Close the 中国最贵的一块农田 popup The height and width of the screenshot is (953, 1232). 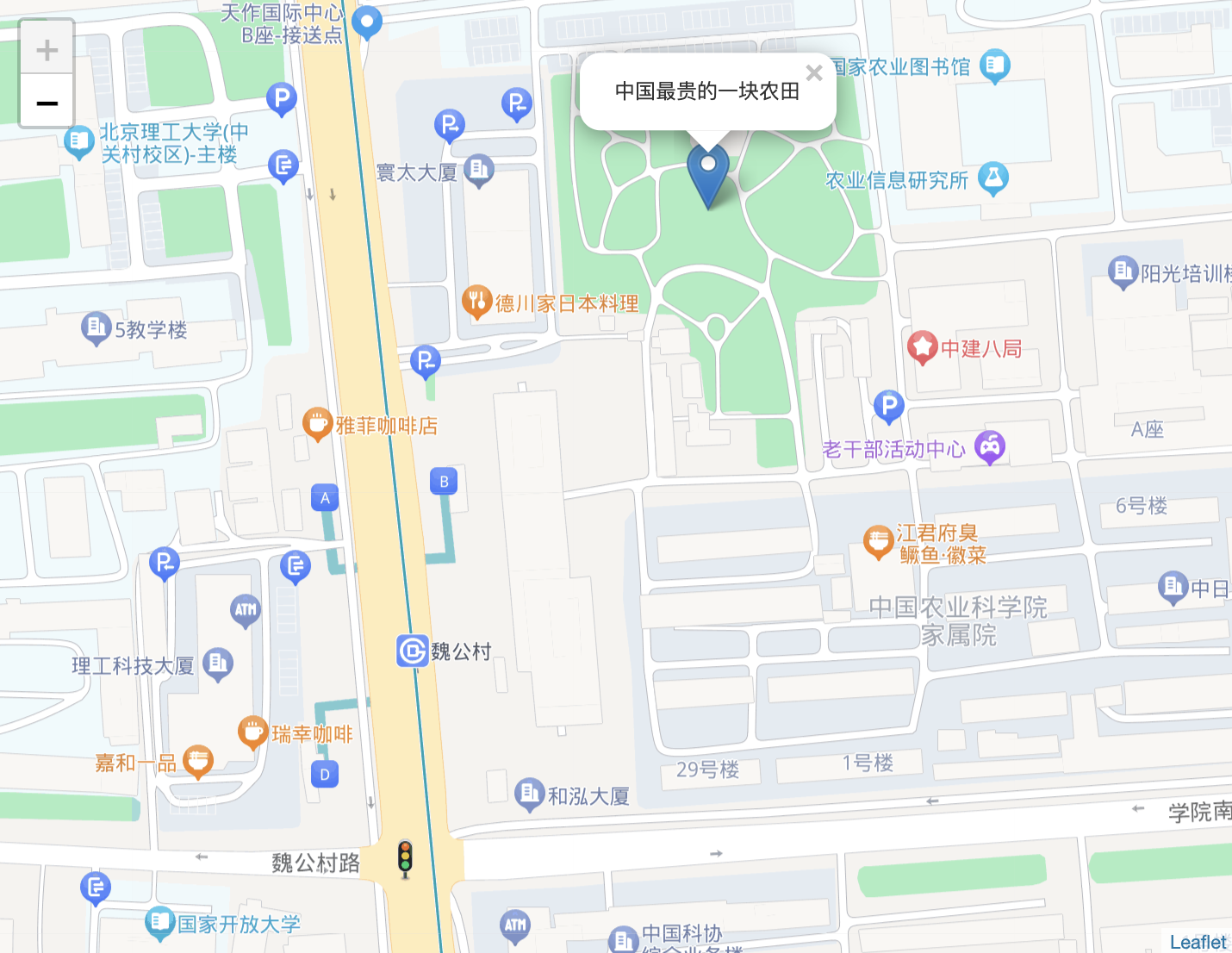pyautogui.click(x=813, y=73)
